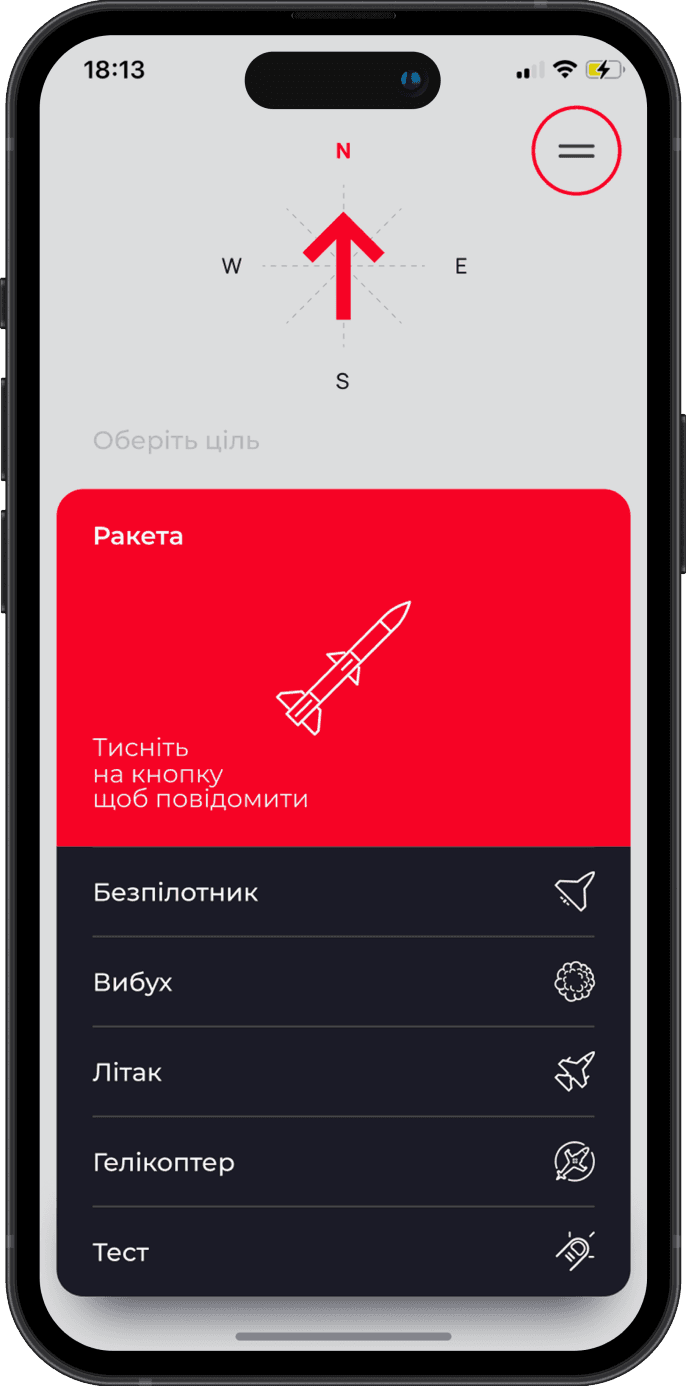This screenshot has height=1386, width=686.
Task: Select the Літак target option
Action: click(343, 1072)
